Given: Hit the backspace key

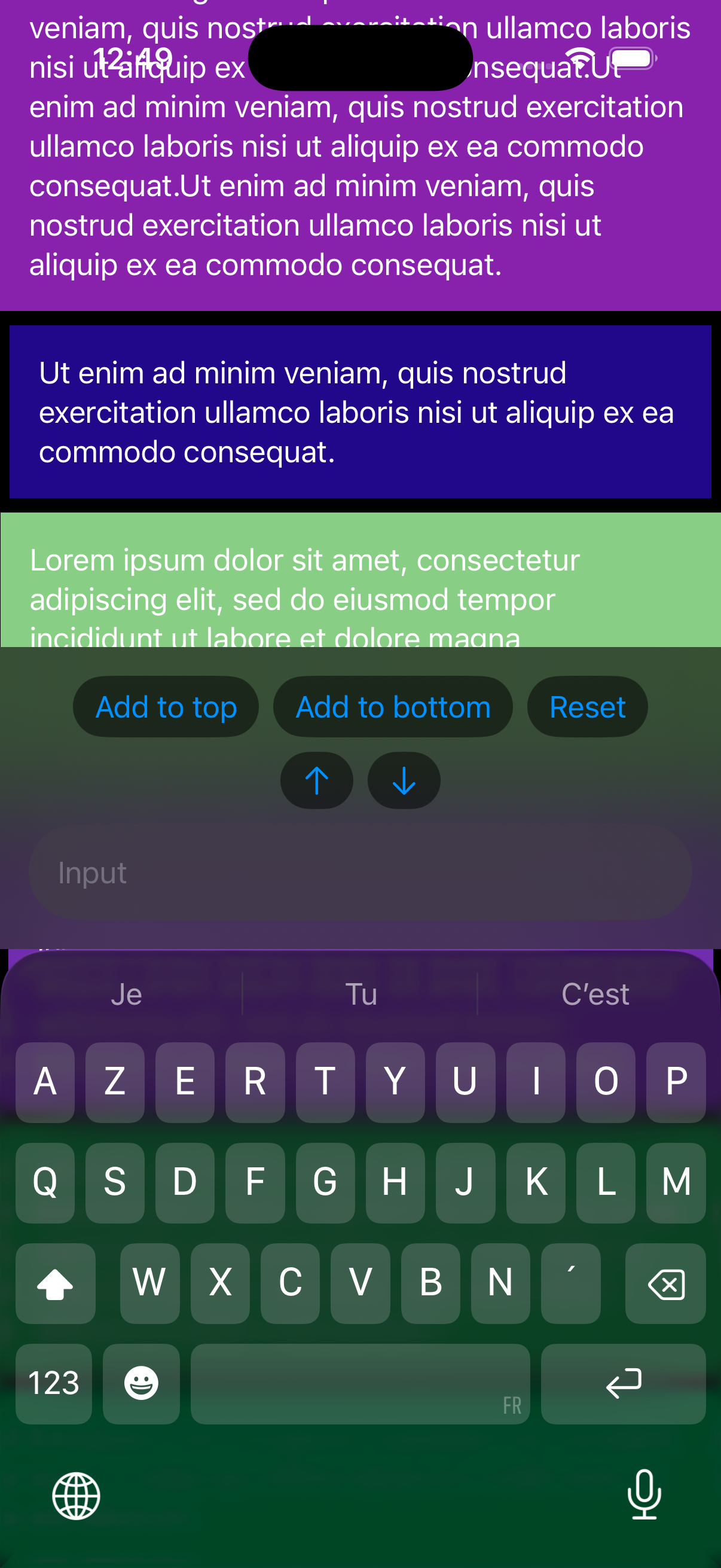Looking at the screenshot, I should [665, 1284].
